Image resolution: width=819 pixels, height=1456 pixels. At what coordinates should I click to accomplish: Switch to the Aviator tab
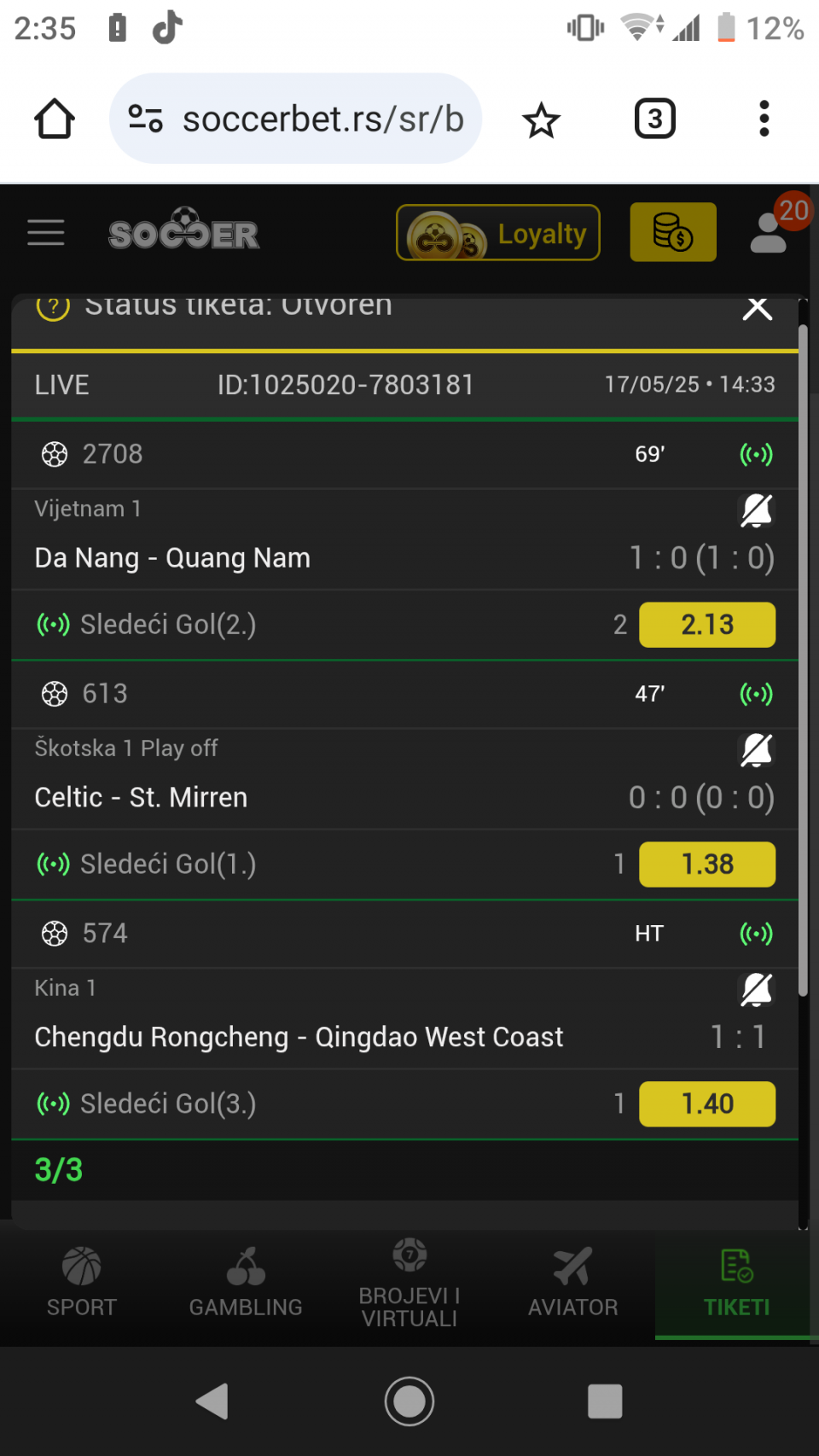tap(573, 1283)
